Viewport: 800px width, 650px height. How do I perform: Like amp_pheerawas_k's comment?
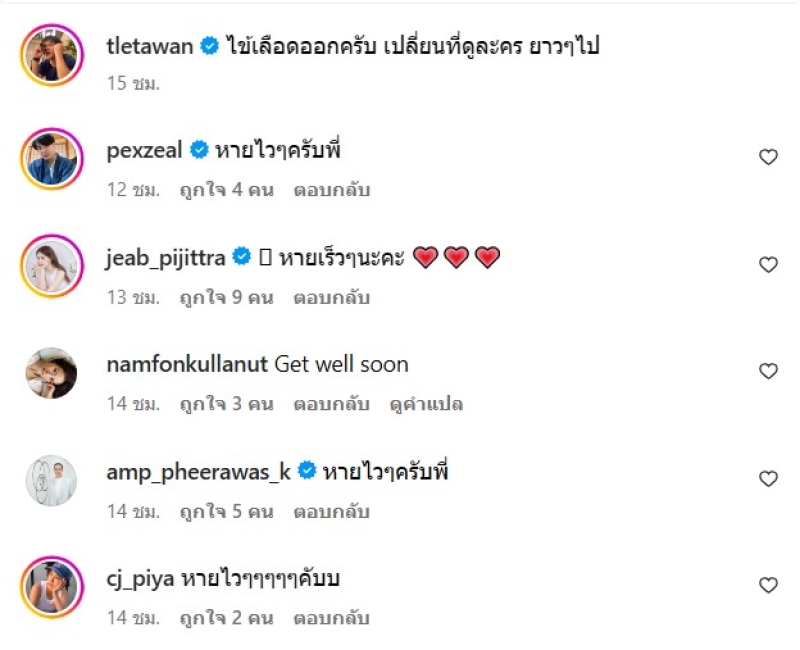click(768, 479)
